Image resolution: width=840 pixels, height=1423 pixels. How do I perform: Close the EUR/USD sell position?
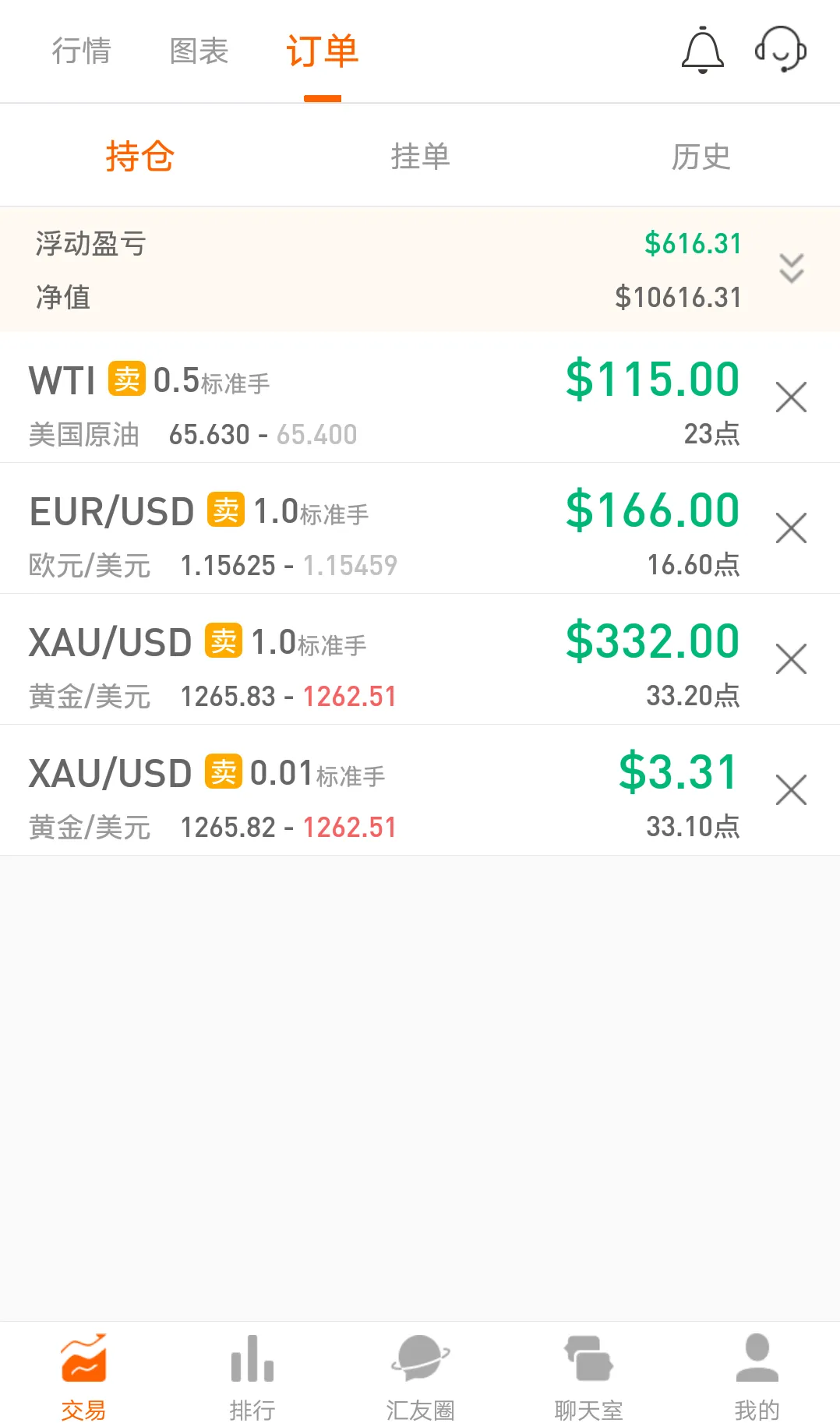(x=791, y=528)
